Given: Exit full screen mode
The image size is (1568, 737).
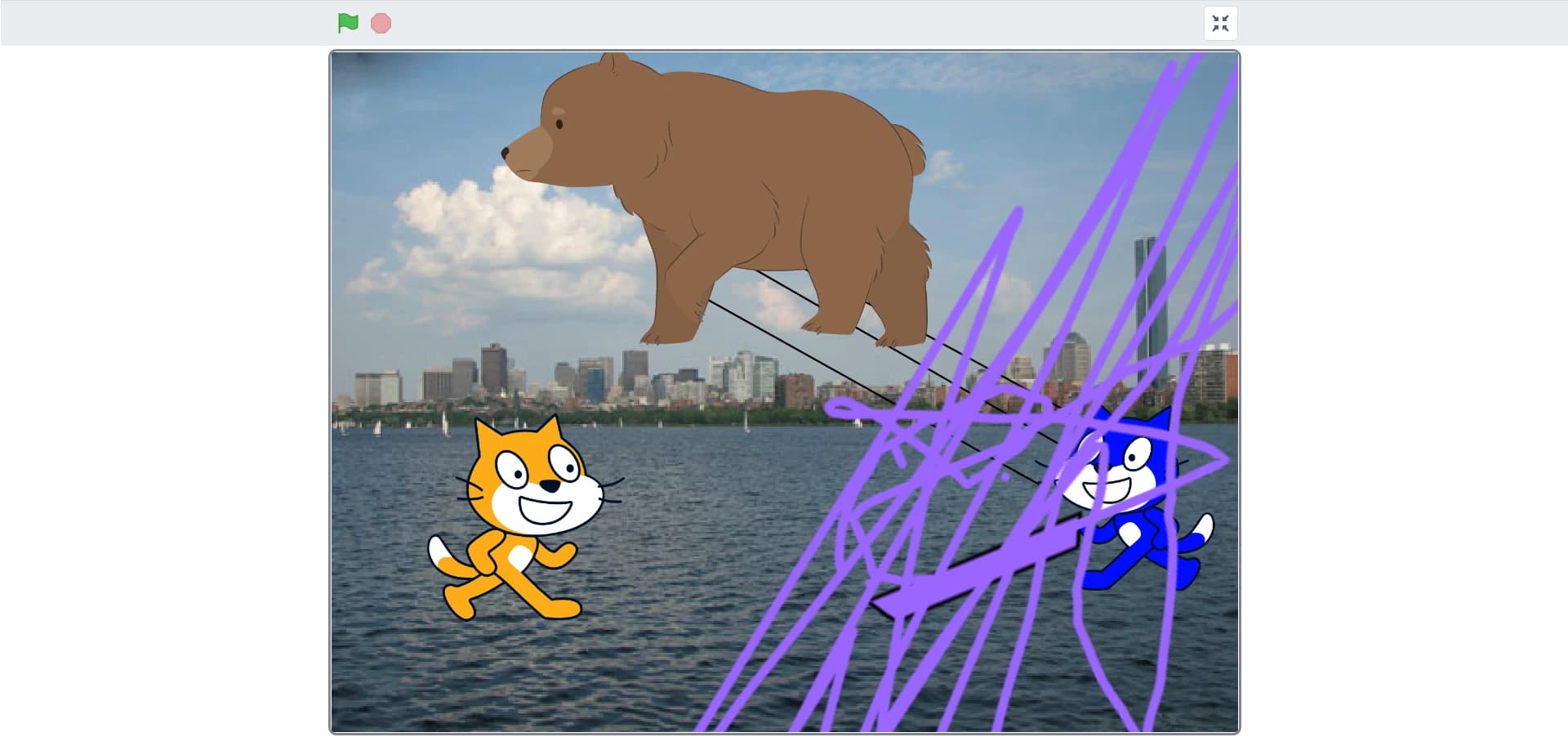Looking at the screenshot, I should (x=1220, y=23).
